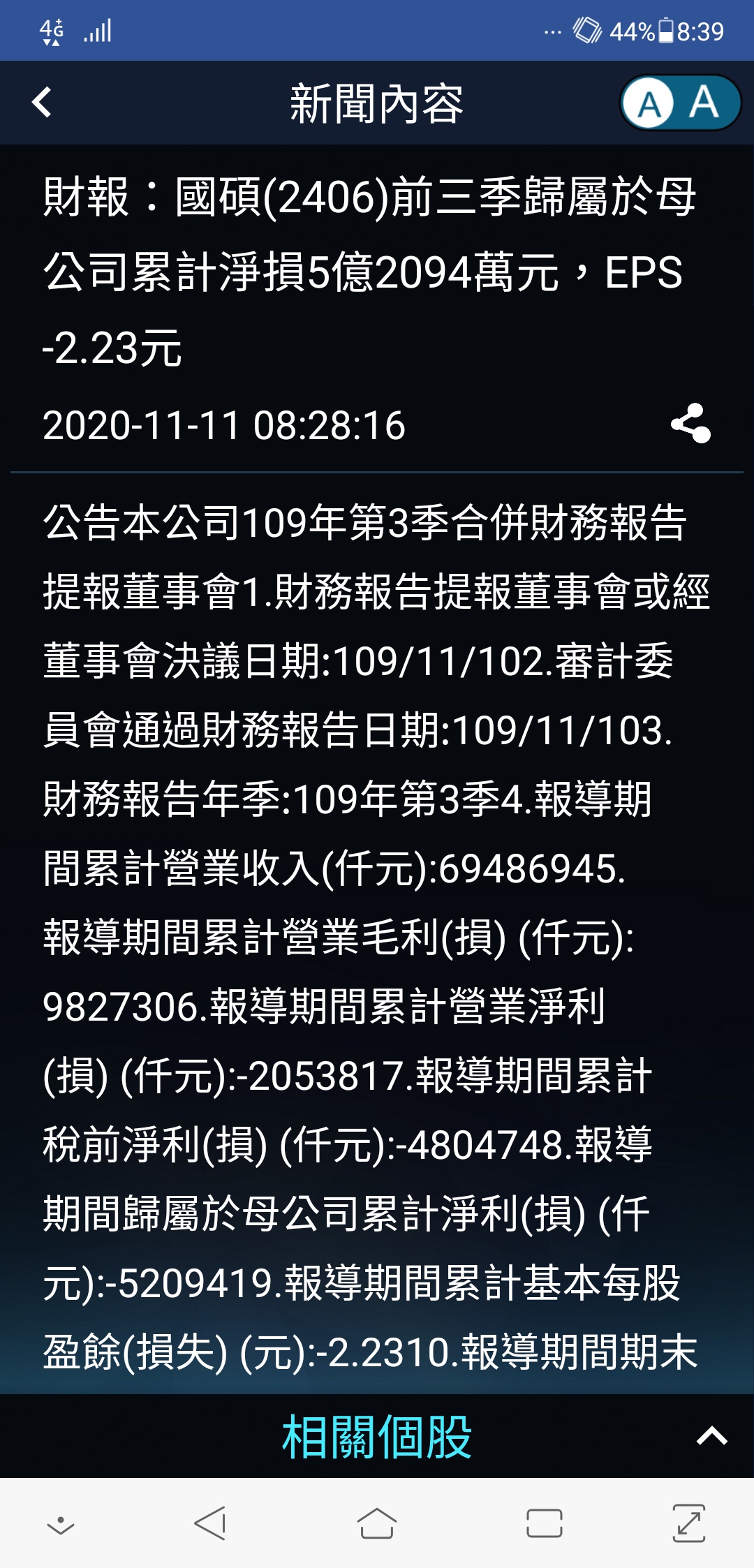The height and width of the screenshot is (1568, 754).
Task: Share this financial news article
Action: pyautogui.click(x=690, y=424)
